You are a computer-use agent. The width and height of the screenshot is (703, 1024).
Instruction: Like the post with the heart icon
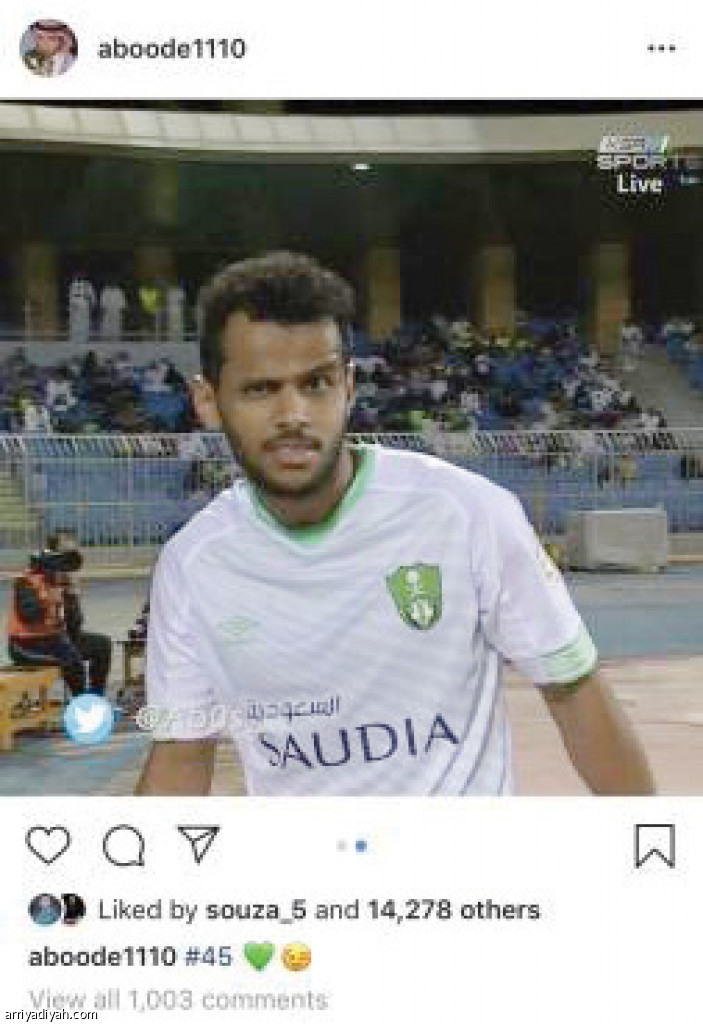48,846
